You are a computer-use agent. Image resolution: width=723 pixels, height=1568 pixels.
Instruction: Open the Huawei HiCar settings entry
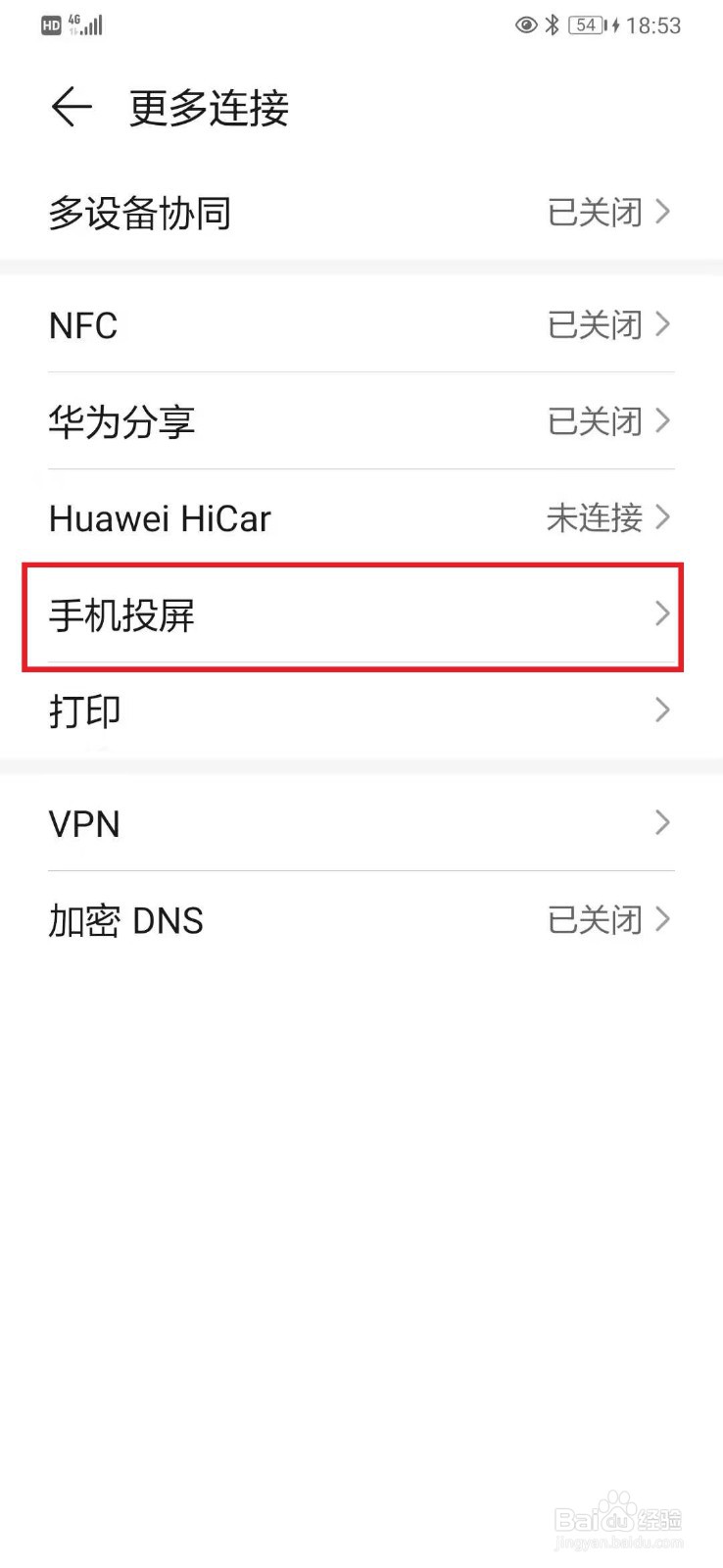tap(361, 518)
